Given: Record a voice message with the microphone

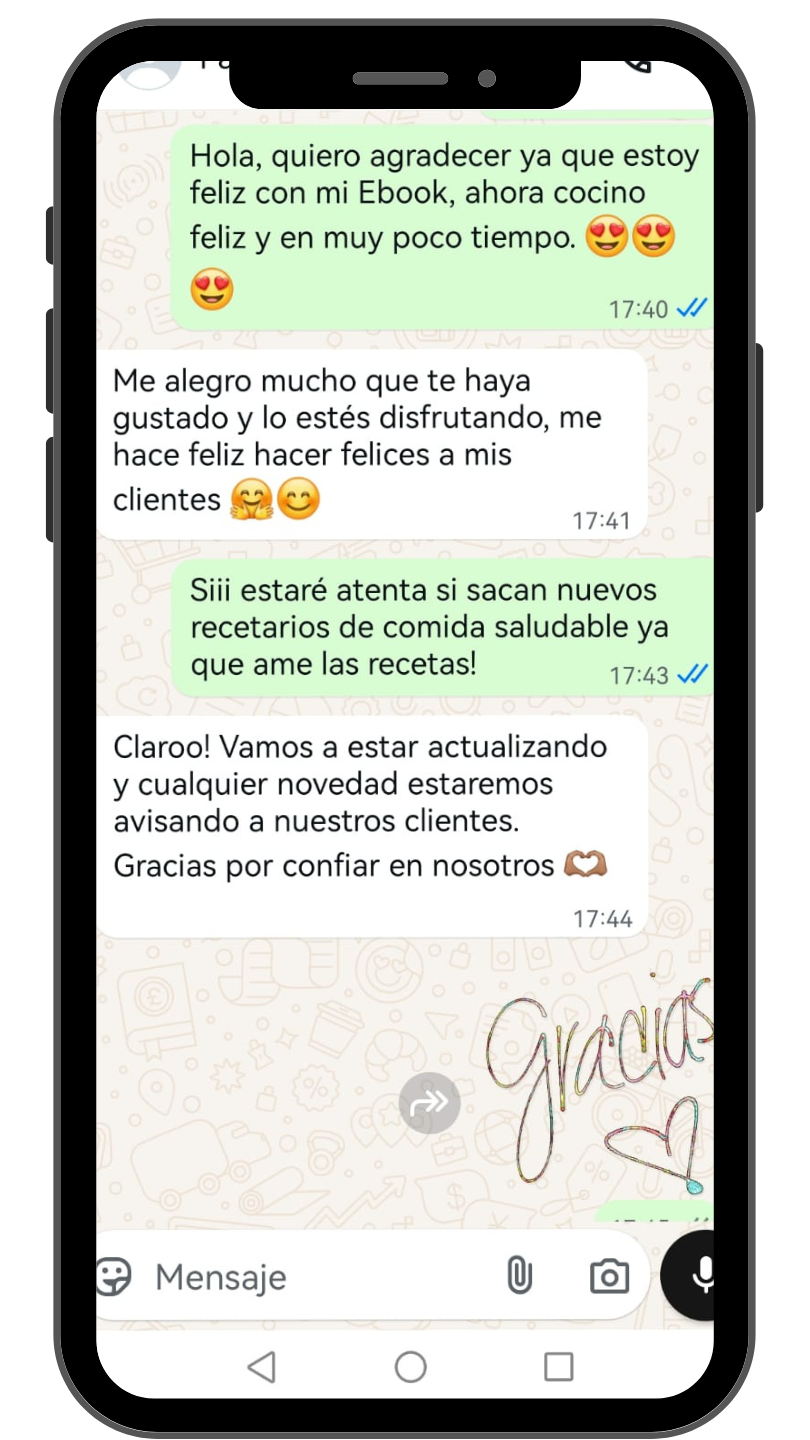Looking at the screenshot, I should pyautogui.click(x=702, y=1274).
